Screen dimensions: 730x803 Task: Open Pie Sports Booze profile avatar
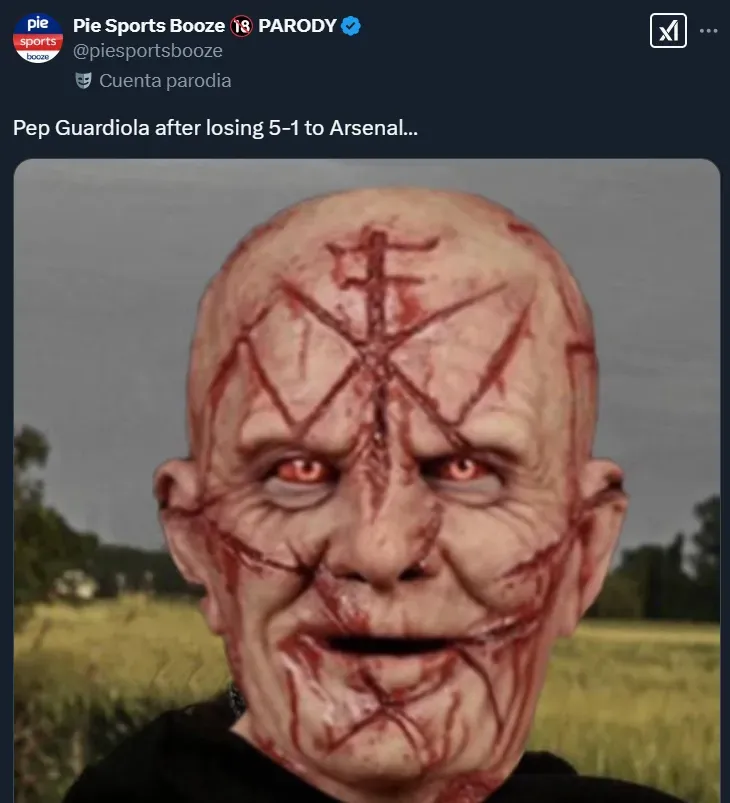click(x=38, y=39)
